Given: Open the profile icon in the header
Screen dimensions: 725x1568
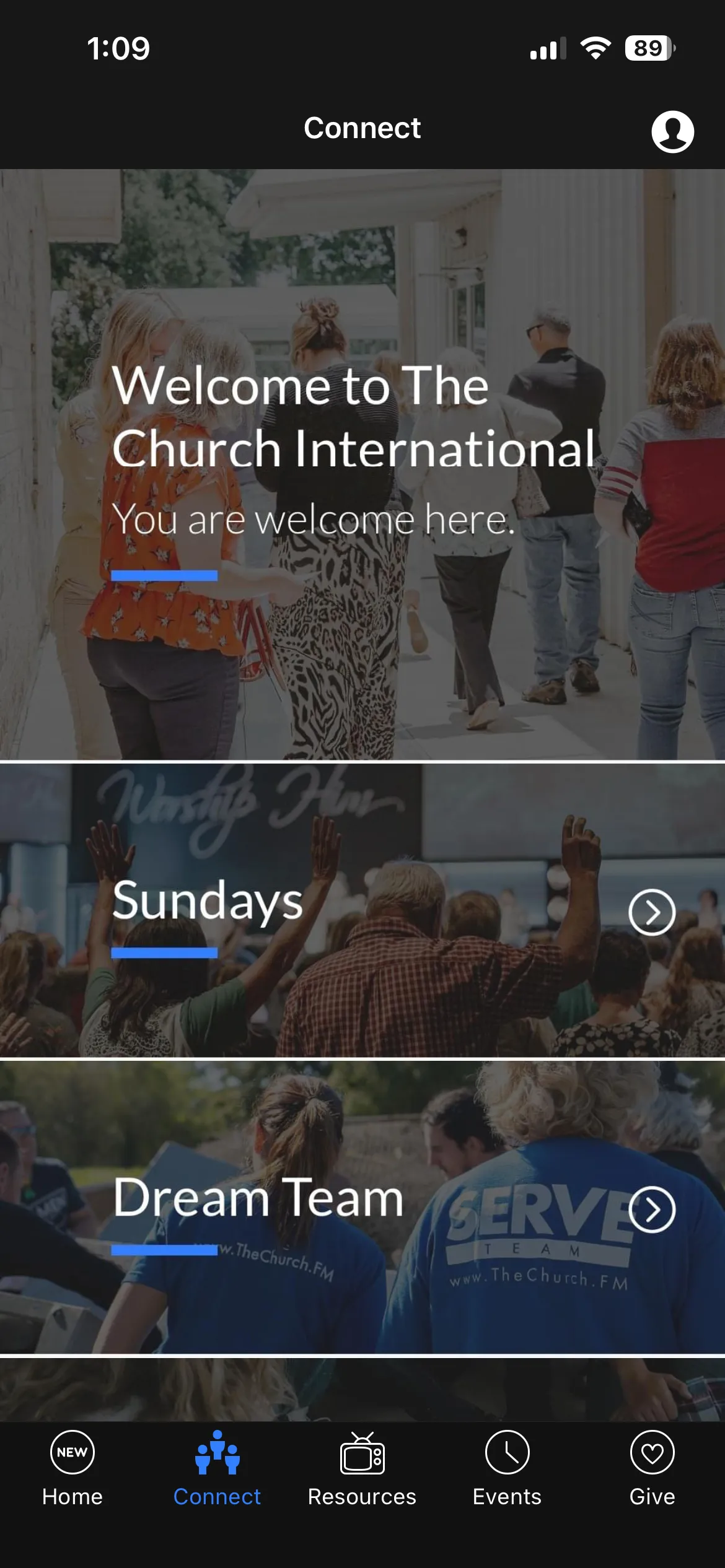Looking at the screenshot, I should coord(672,131).
